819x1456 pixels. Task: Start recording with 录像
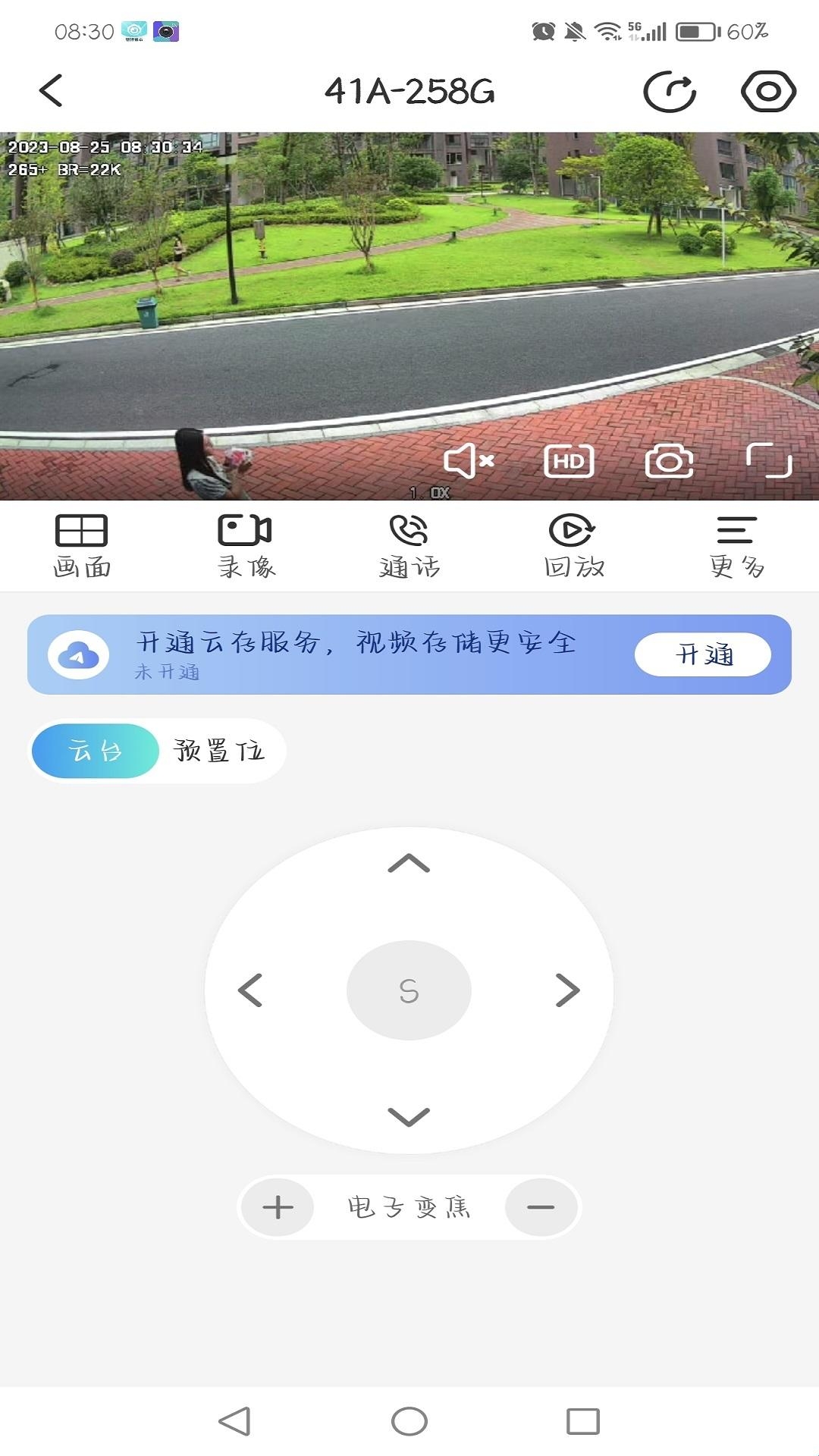tap(246, 546)
